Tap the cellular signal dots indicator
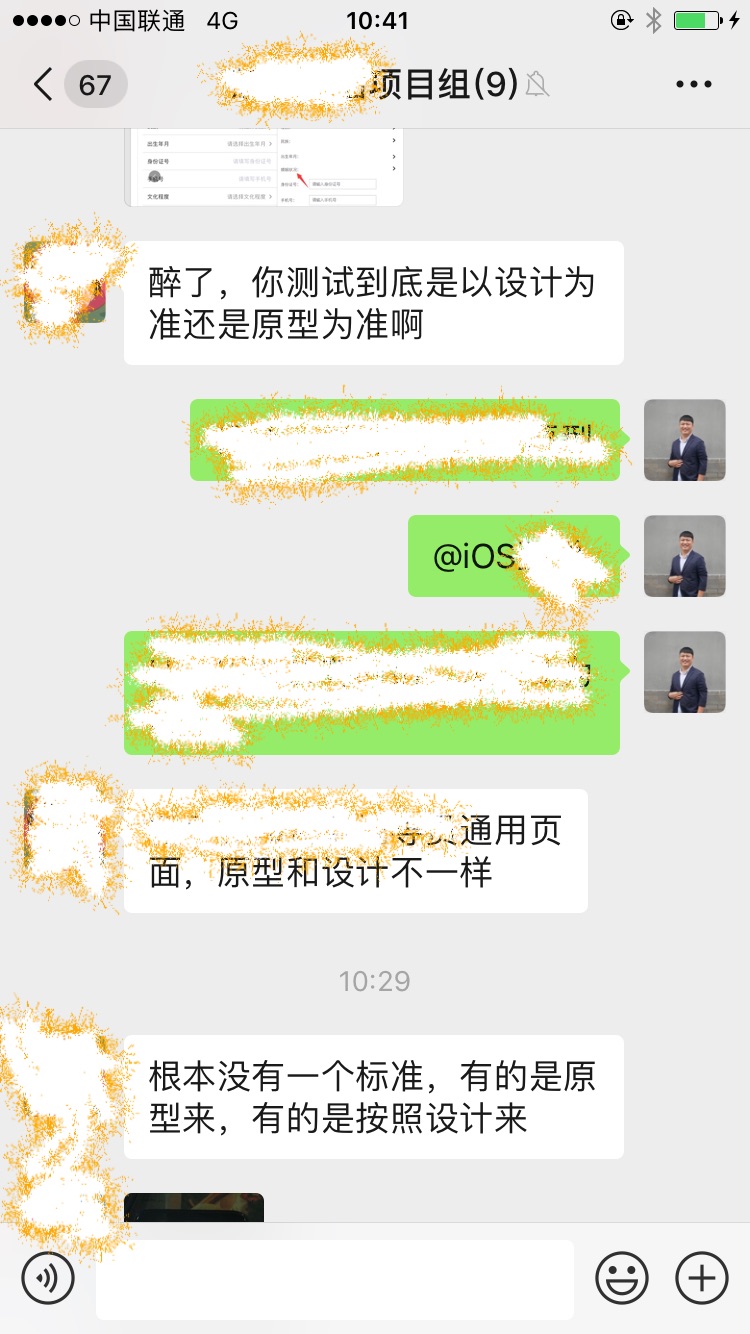The width and height of the screenshot is (750, 1334). point(45,19)
